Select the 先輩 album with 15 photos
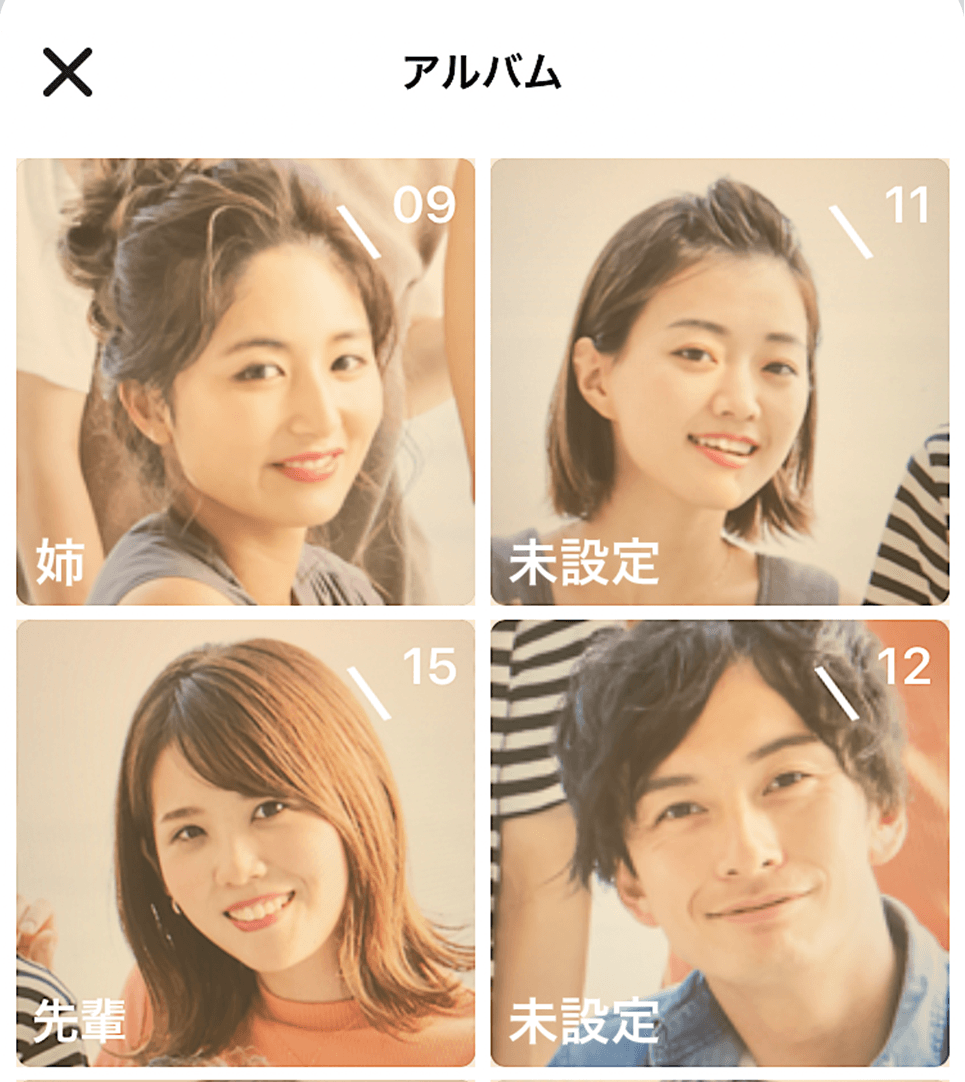 [x=245, y=843]
